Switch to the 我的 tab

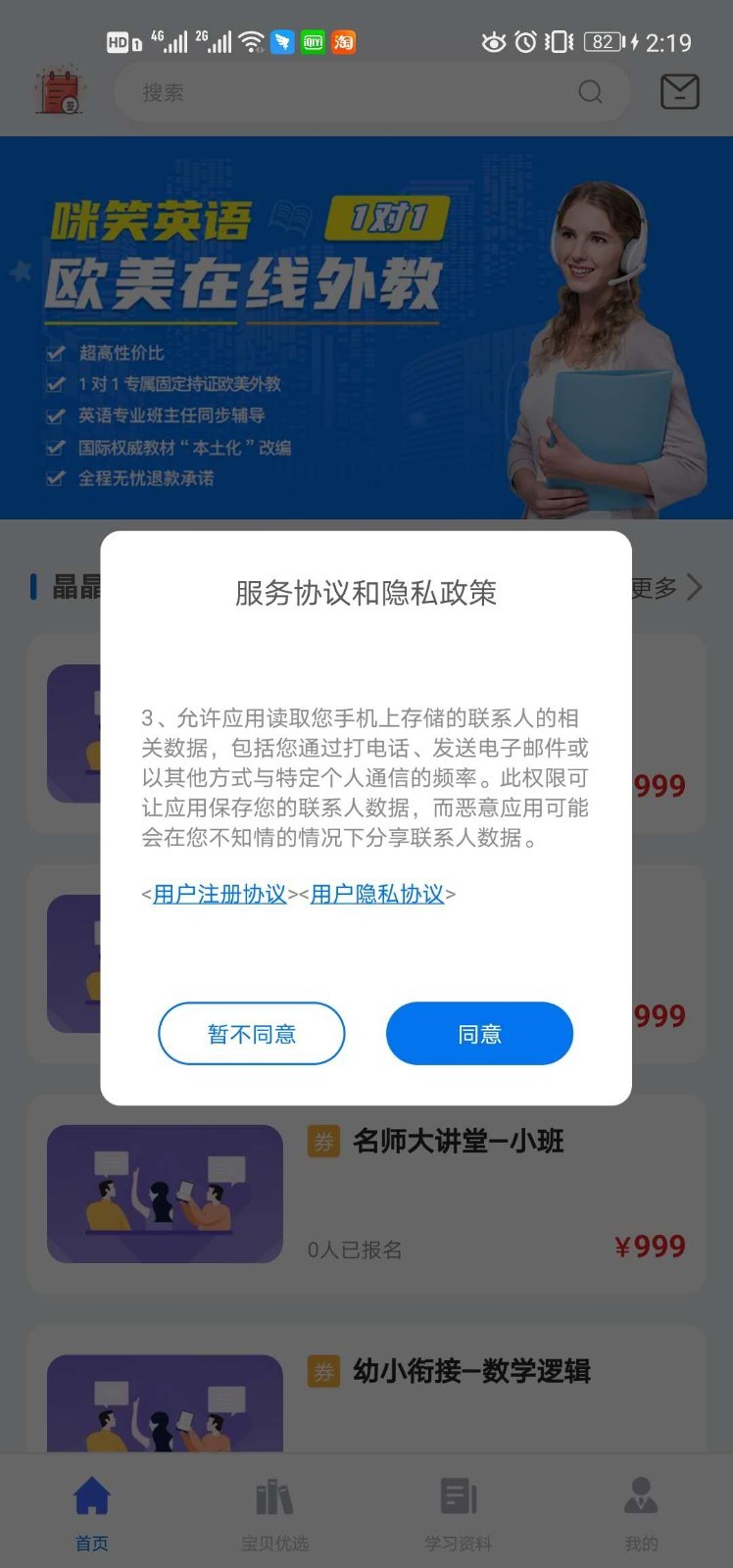click(x=641, y=1514)
